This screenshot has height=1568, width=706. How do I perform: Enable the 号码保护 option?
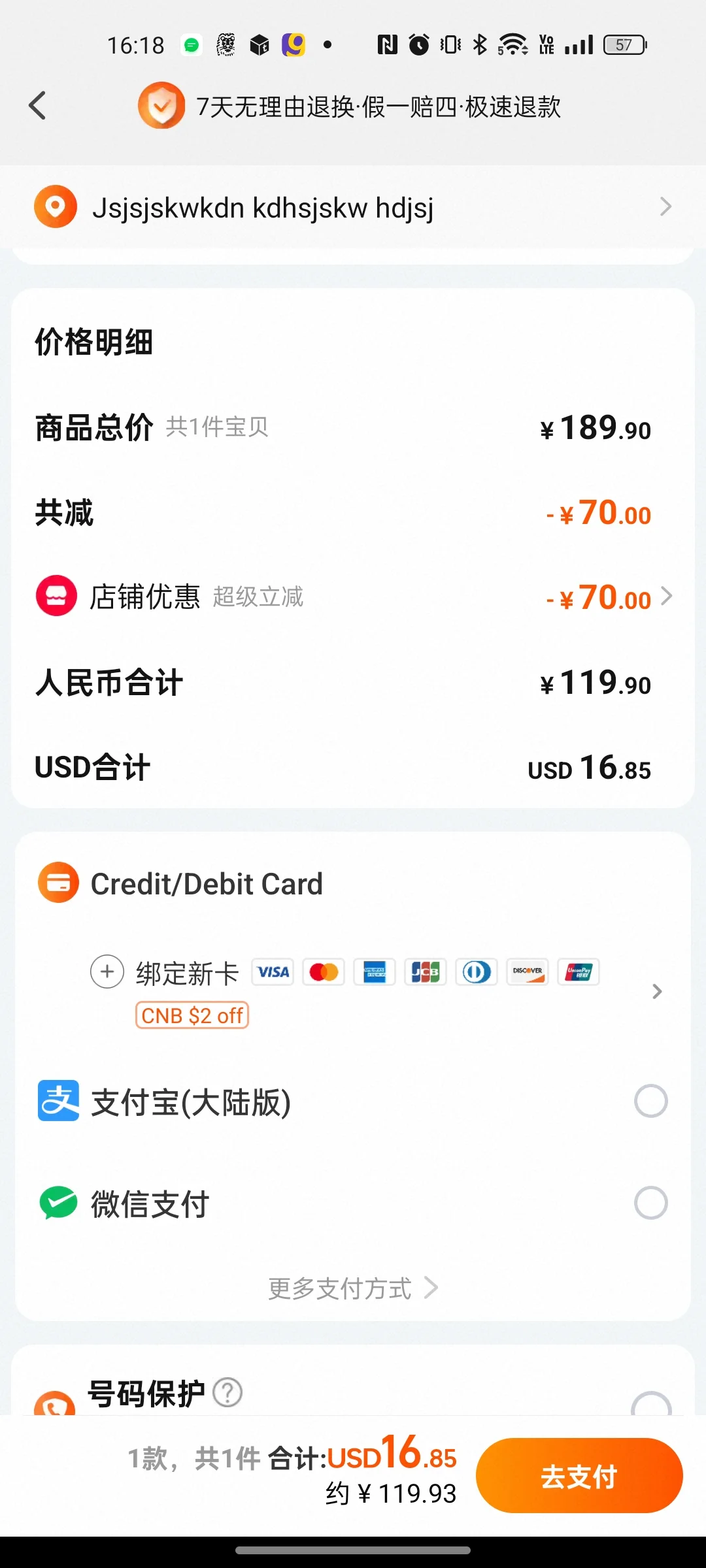(x=651, y=1403)
